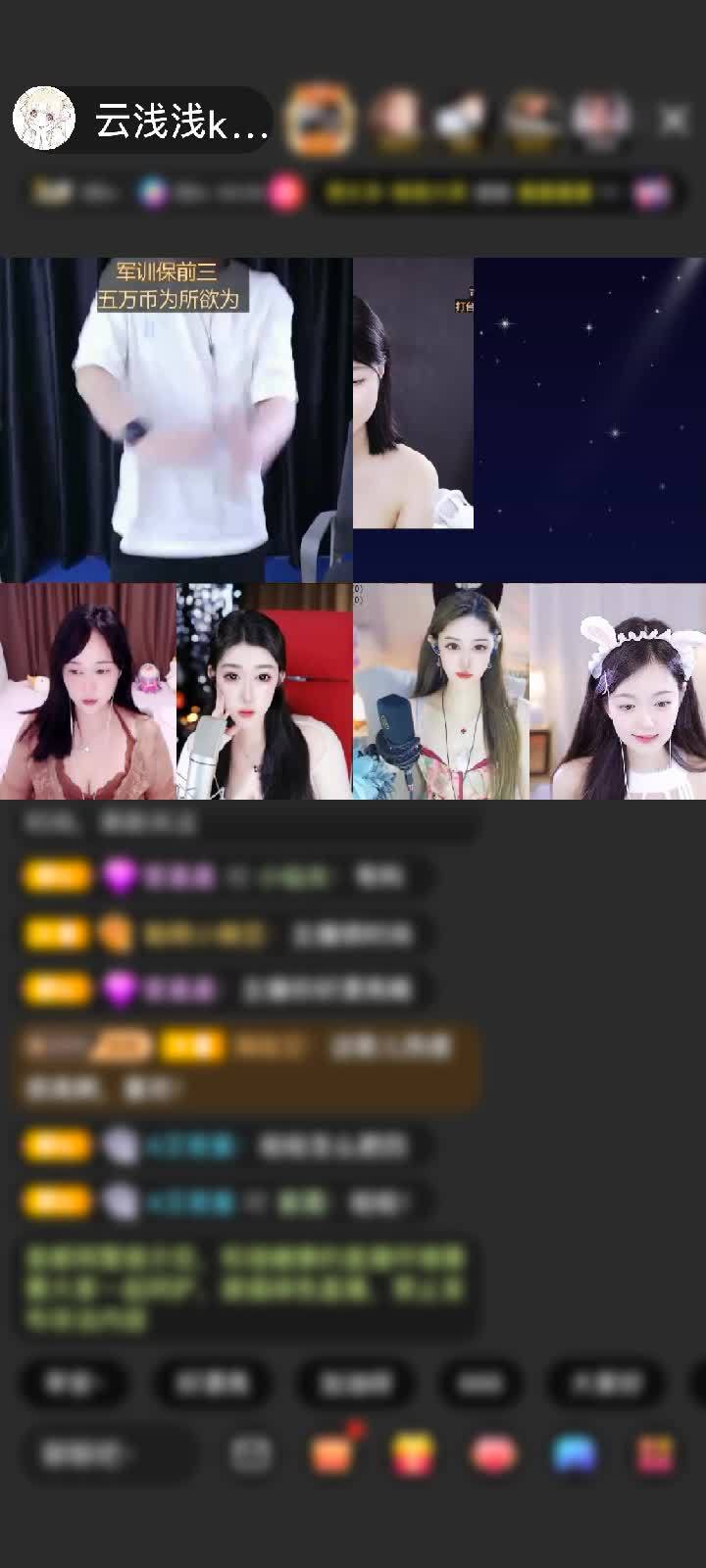Viewport: 706px width, 1568px height.
Task: Open the tile of streamer with white bunny headband
Action: [x=618, y=692]
